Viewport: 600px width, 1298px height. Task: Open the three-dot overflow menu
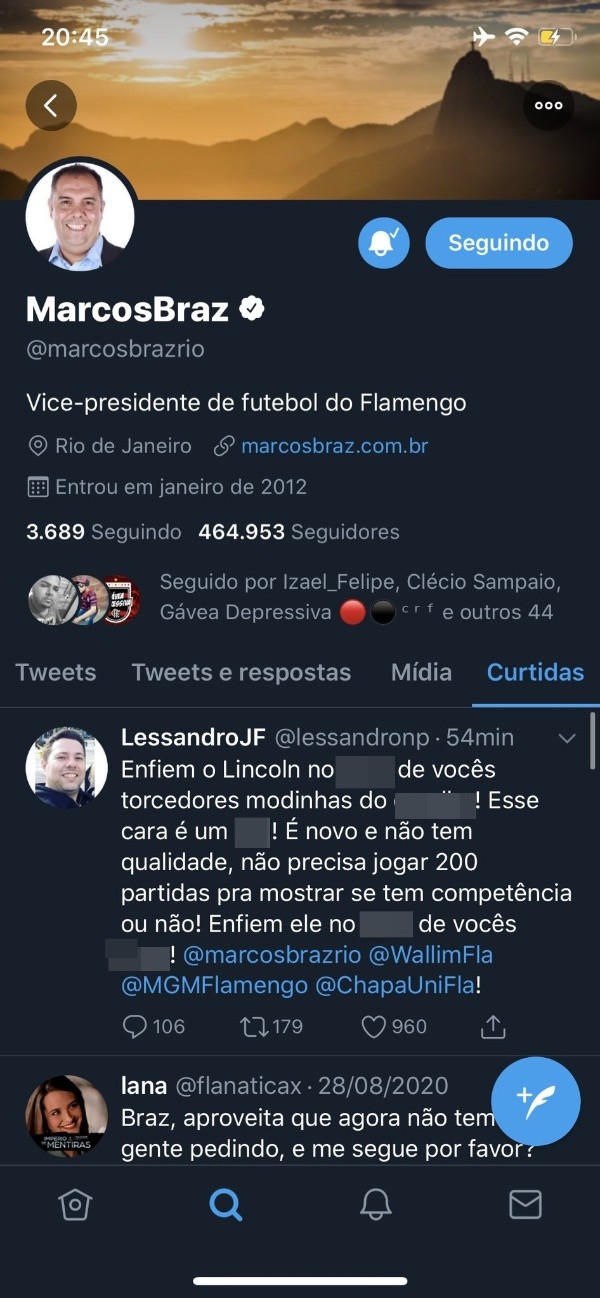[548, 105]
